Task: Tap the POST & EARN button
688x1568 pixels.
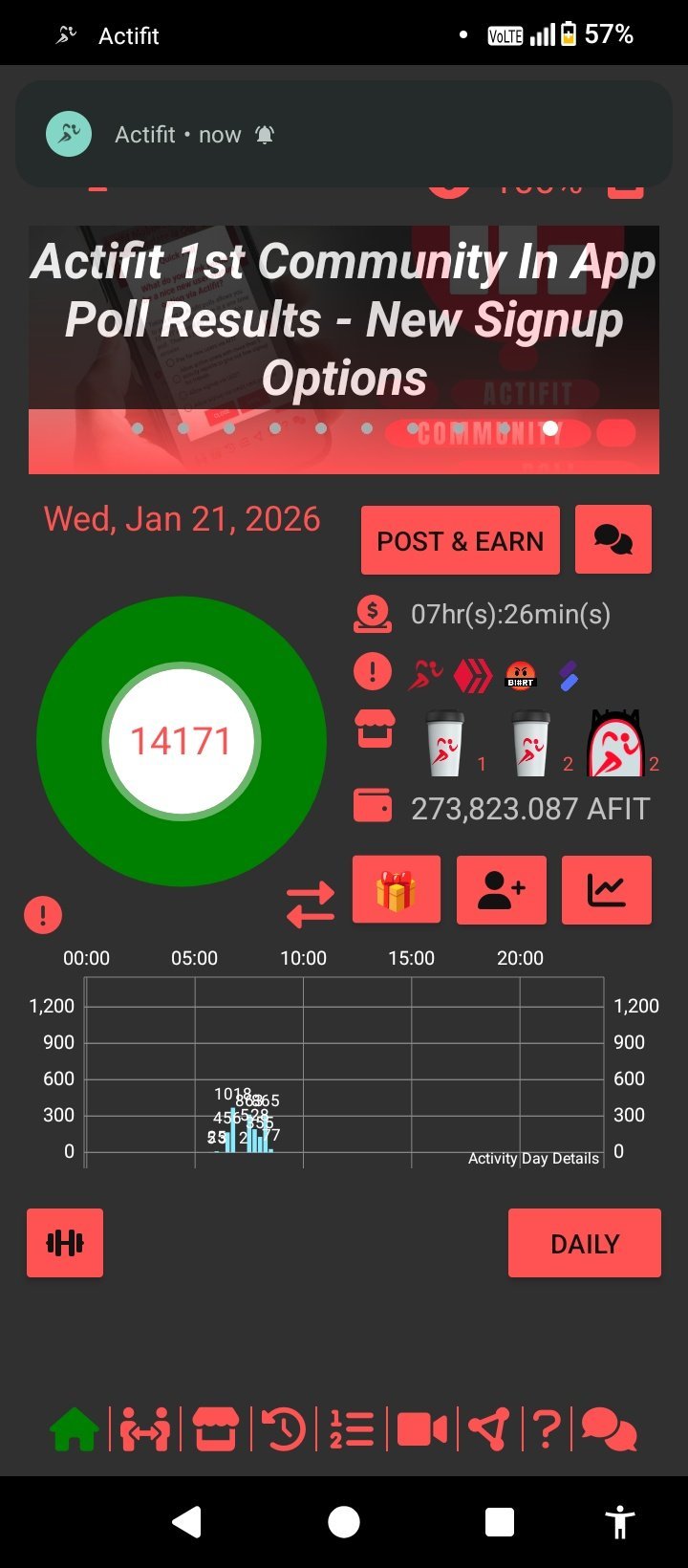Action: coord(460,541)
